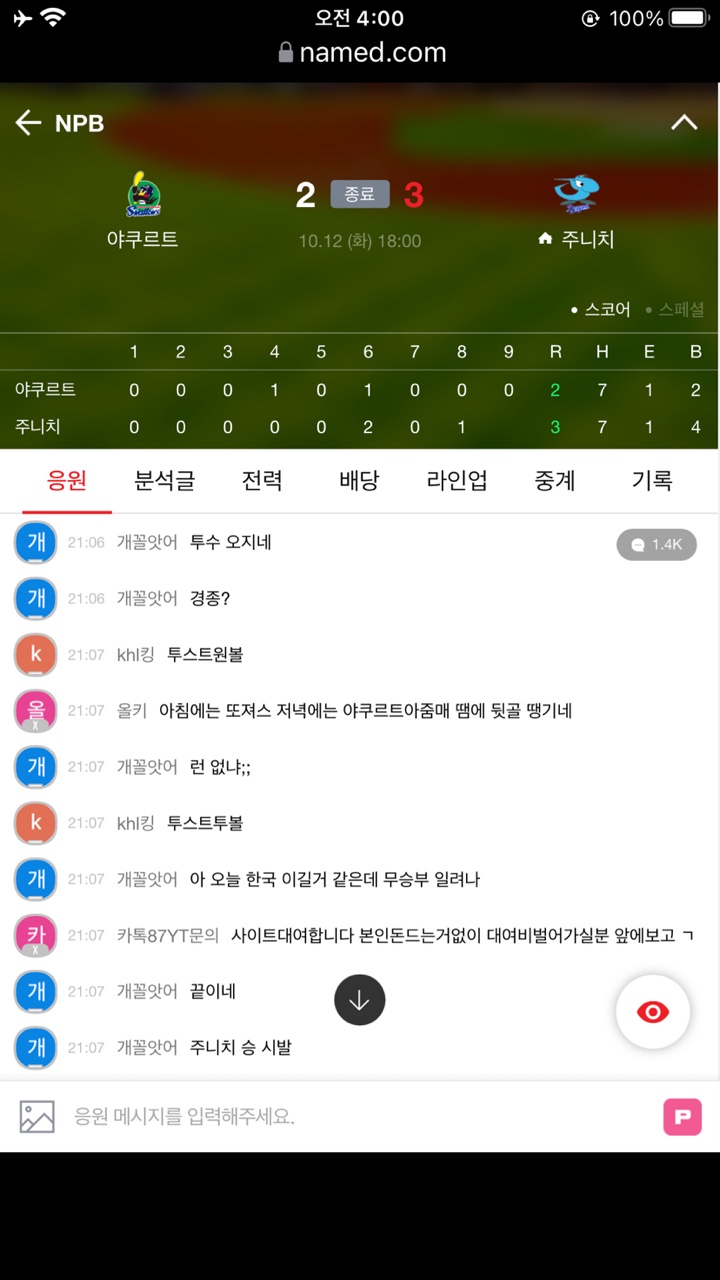Collapse the scoreboard with the up chevron

(x=684, y=123)
